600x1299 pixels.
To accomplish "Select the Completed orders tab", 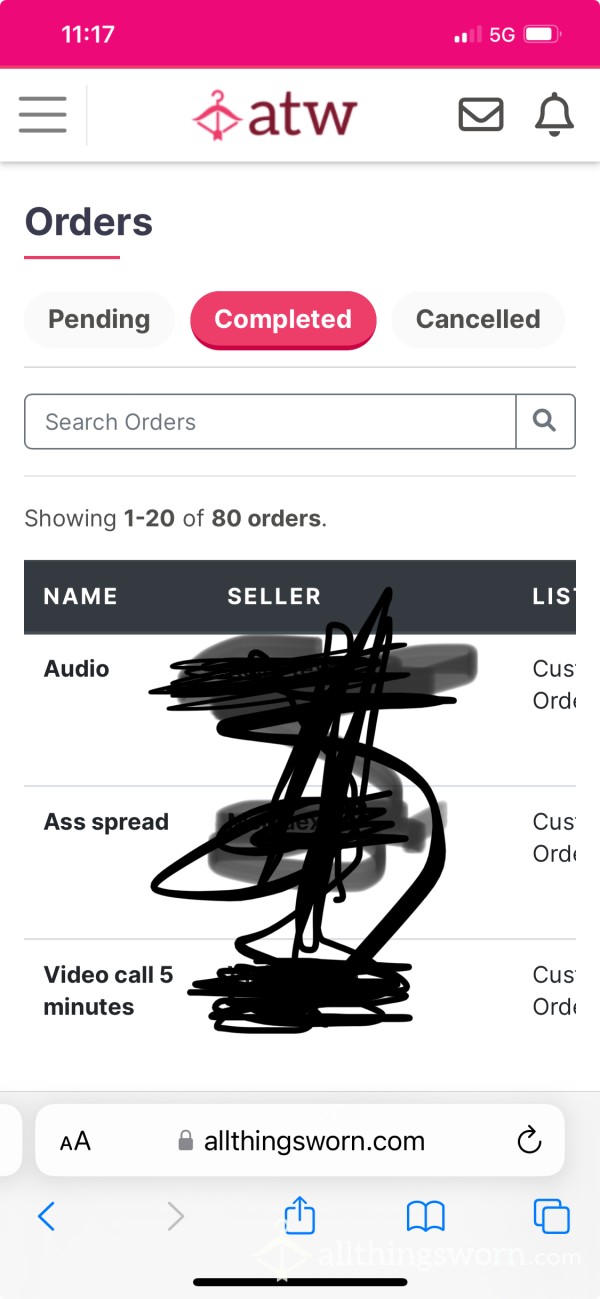I will 283,319.
